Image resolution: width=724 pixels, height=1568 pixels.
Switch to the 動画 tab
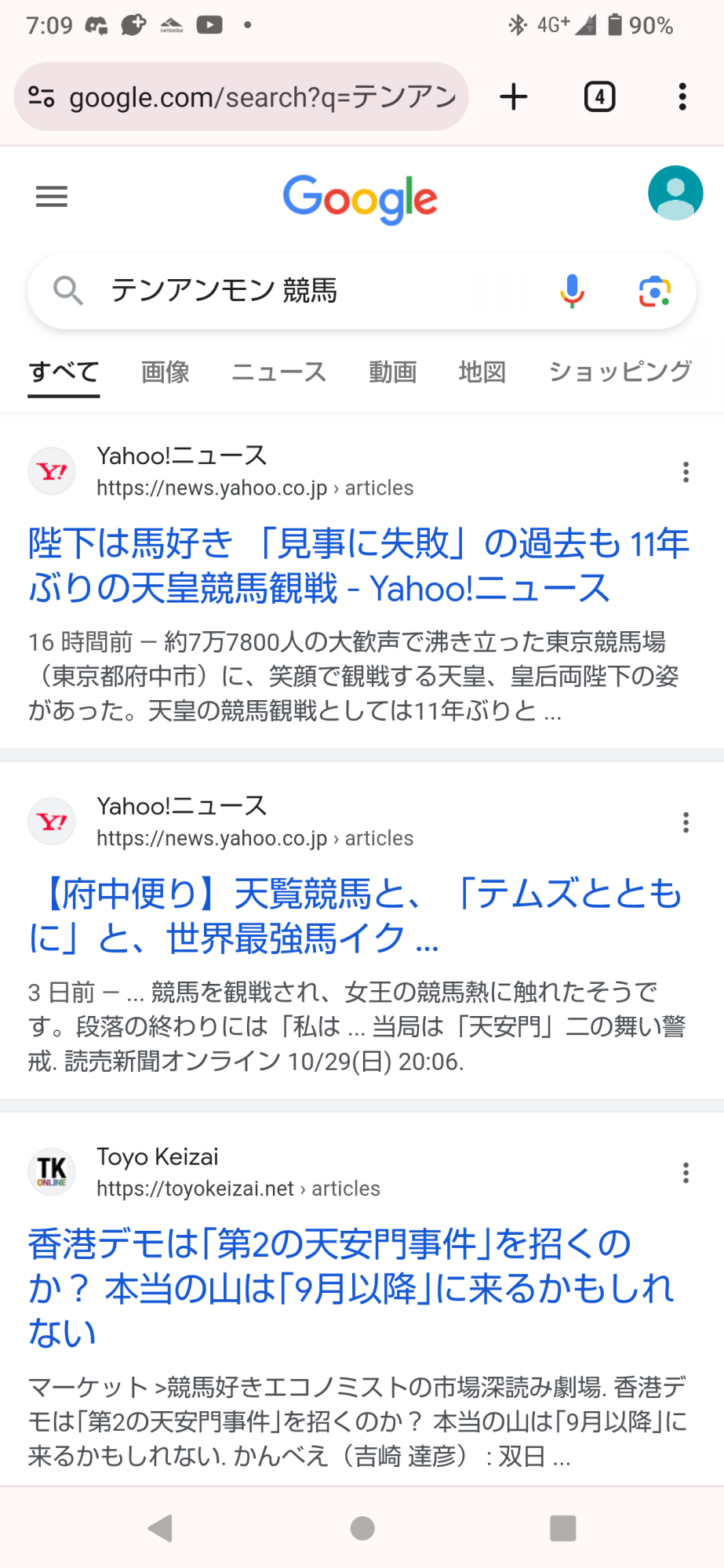coord(393,372)
